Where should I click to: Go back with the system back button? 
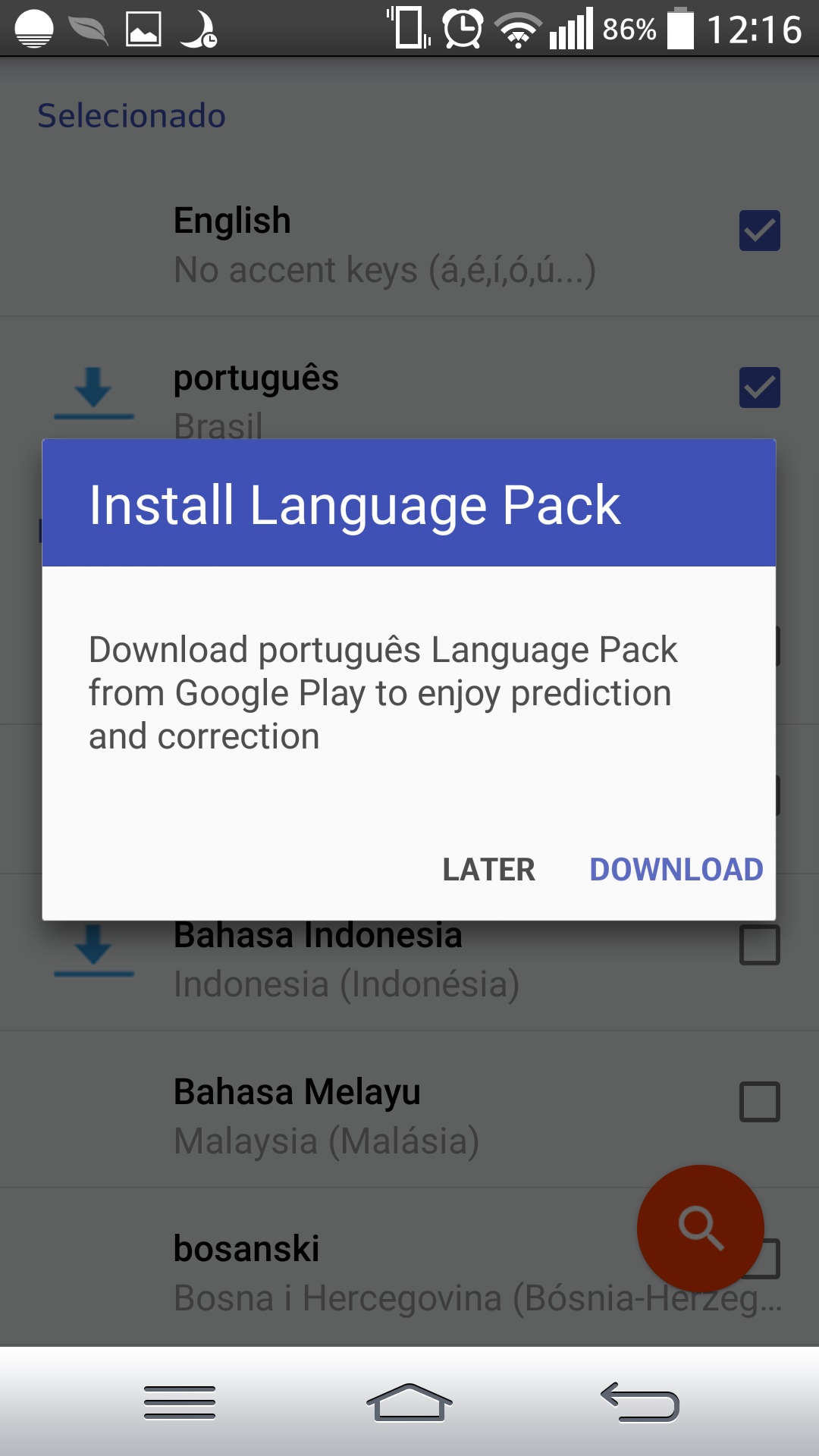click(x=639, y=1402)
